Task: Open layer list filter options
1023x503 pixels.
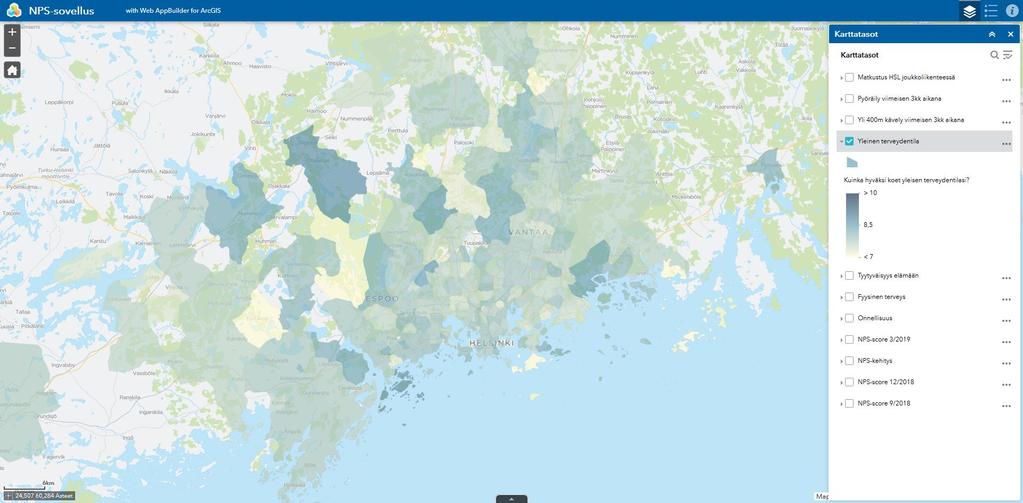Action: 1008,55
